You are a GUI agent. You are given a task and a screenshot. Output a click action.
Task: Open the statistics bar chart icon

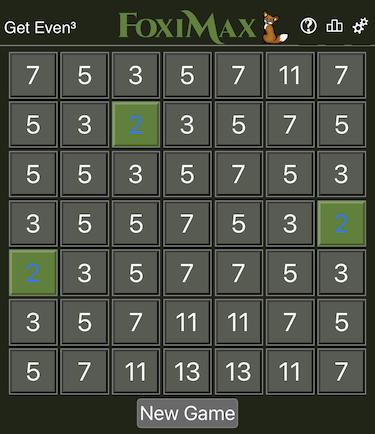pos(334,26)
